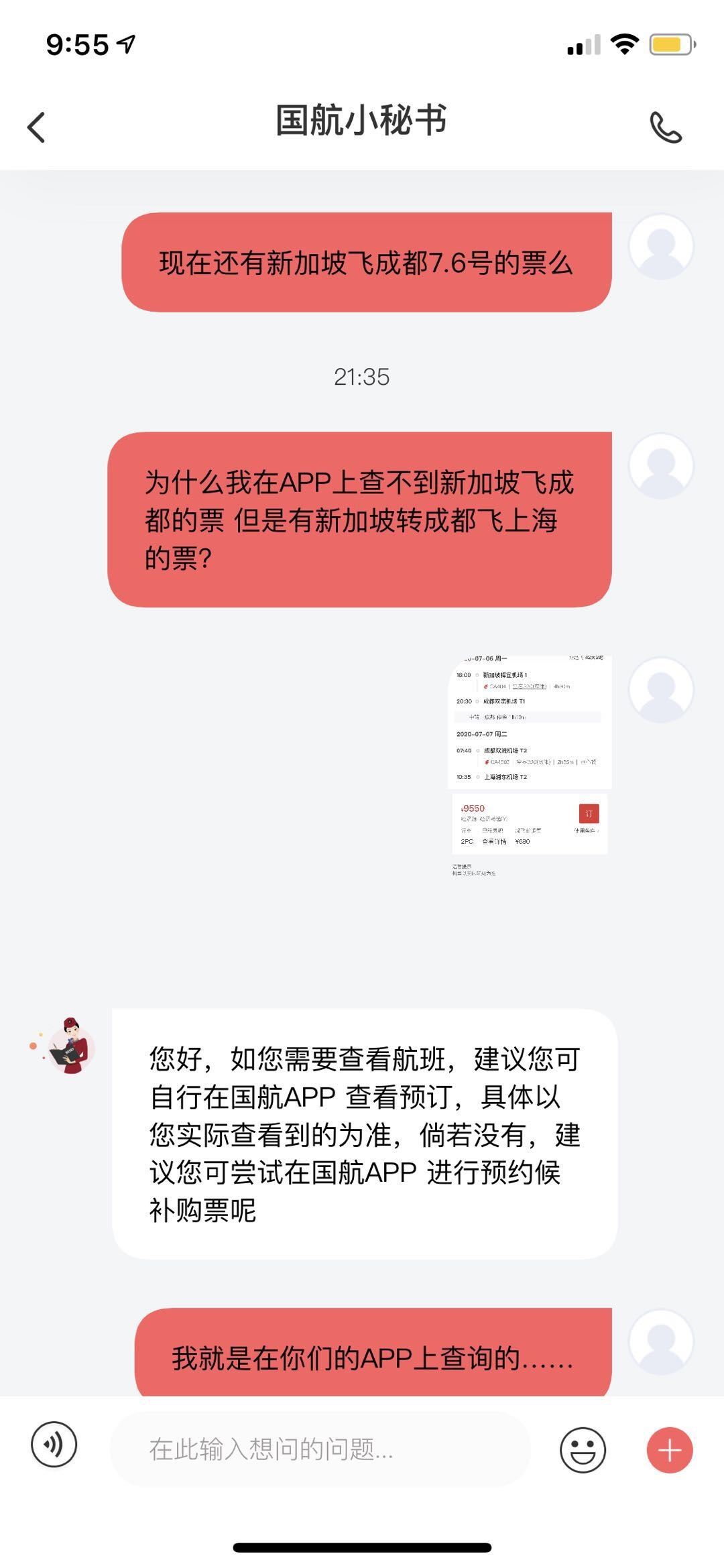Go back from 国航小秘书 chat
The height and width of the screenshot is (1568, 724).
tap(36, 127)
